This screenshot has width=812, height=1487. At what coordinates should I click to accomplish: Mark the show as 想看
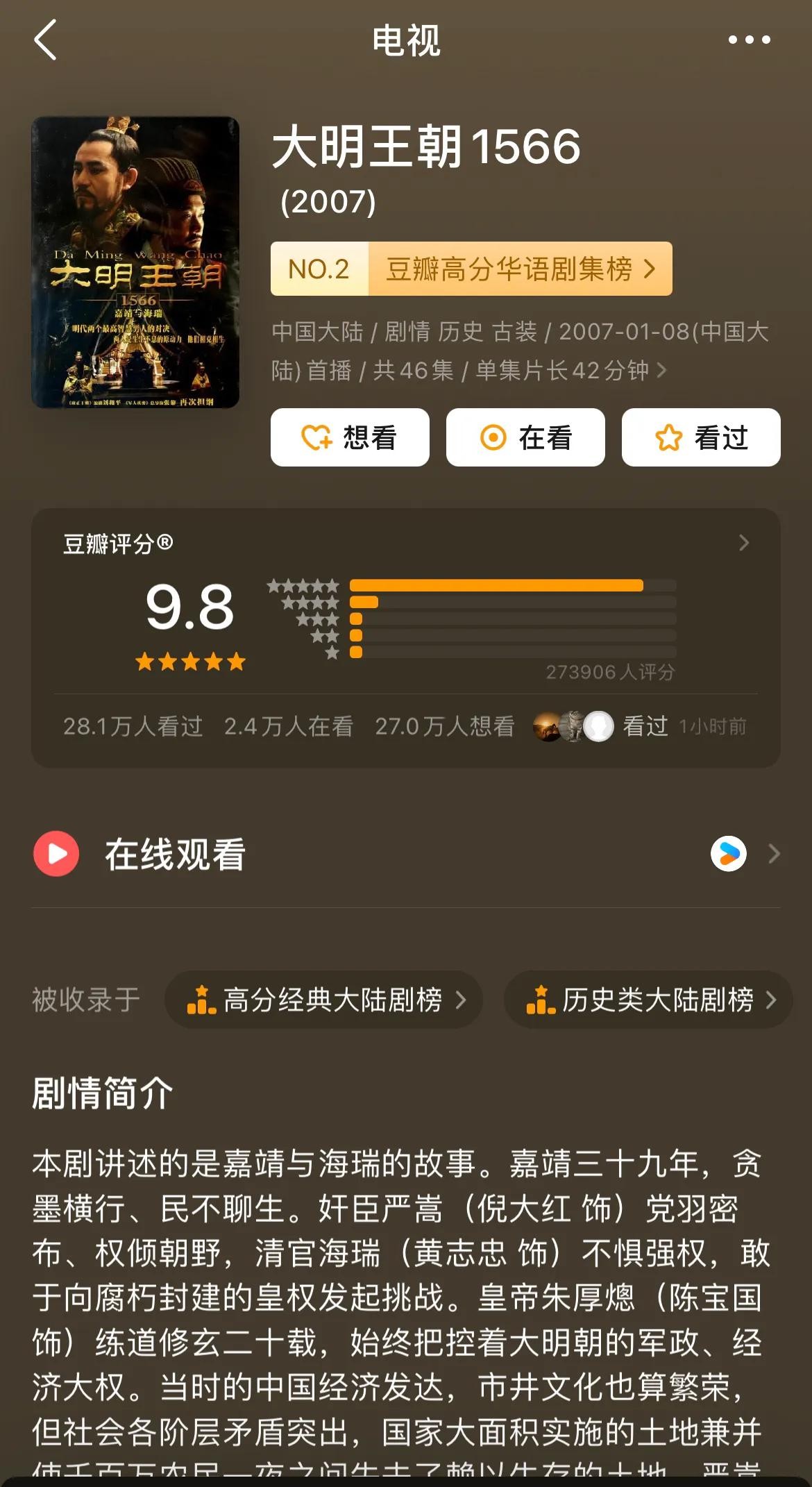(x=350, y=437)
